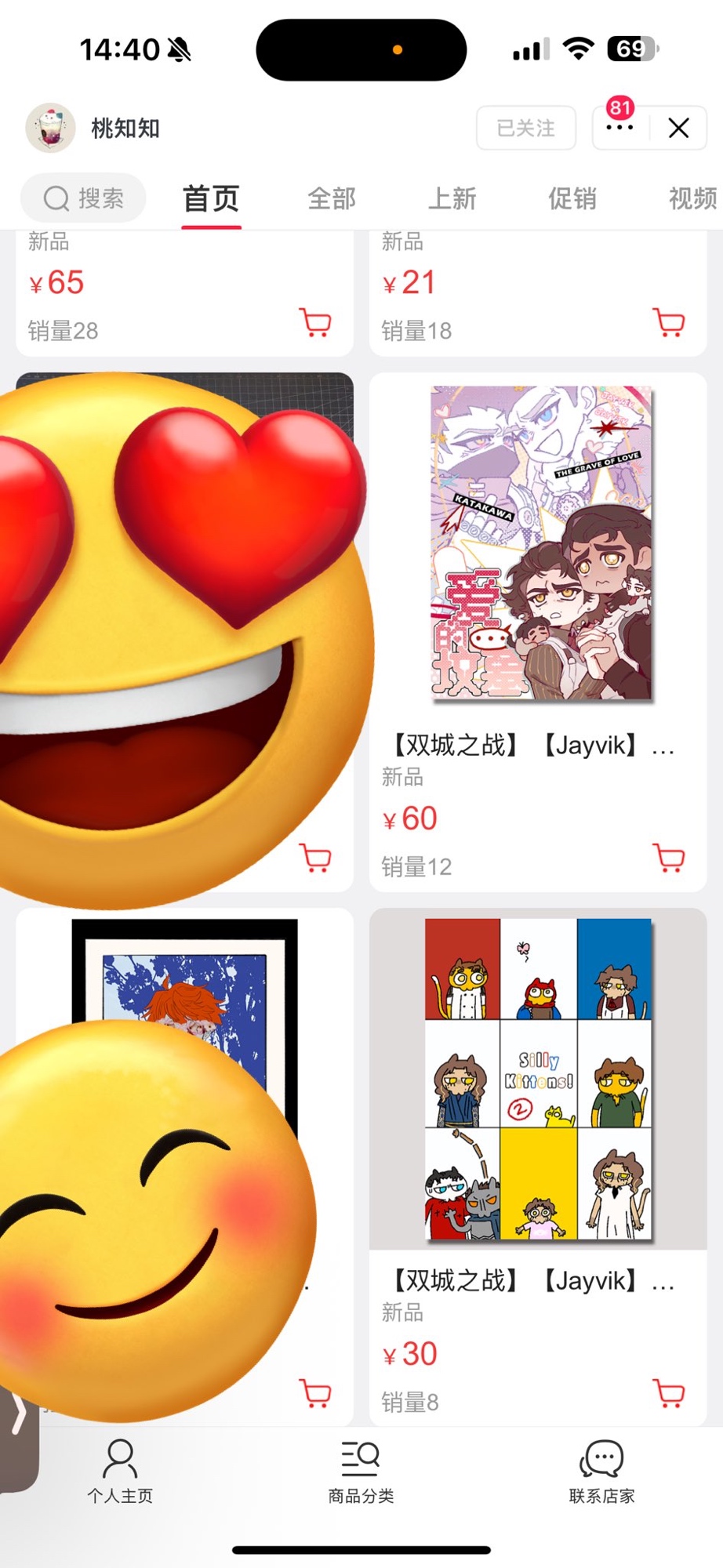Add the ¥60 Jayvik item to cart
This screenshot has height=1568, width=723.
click(669, 858)
